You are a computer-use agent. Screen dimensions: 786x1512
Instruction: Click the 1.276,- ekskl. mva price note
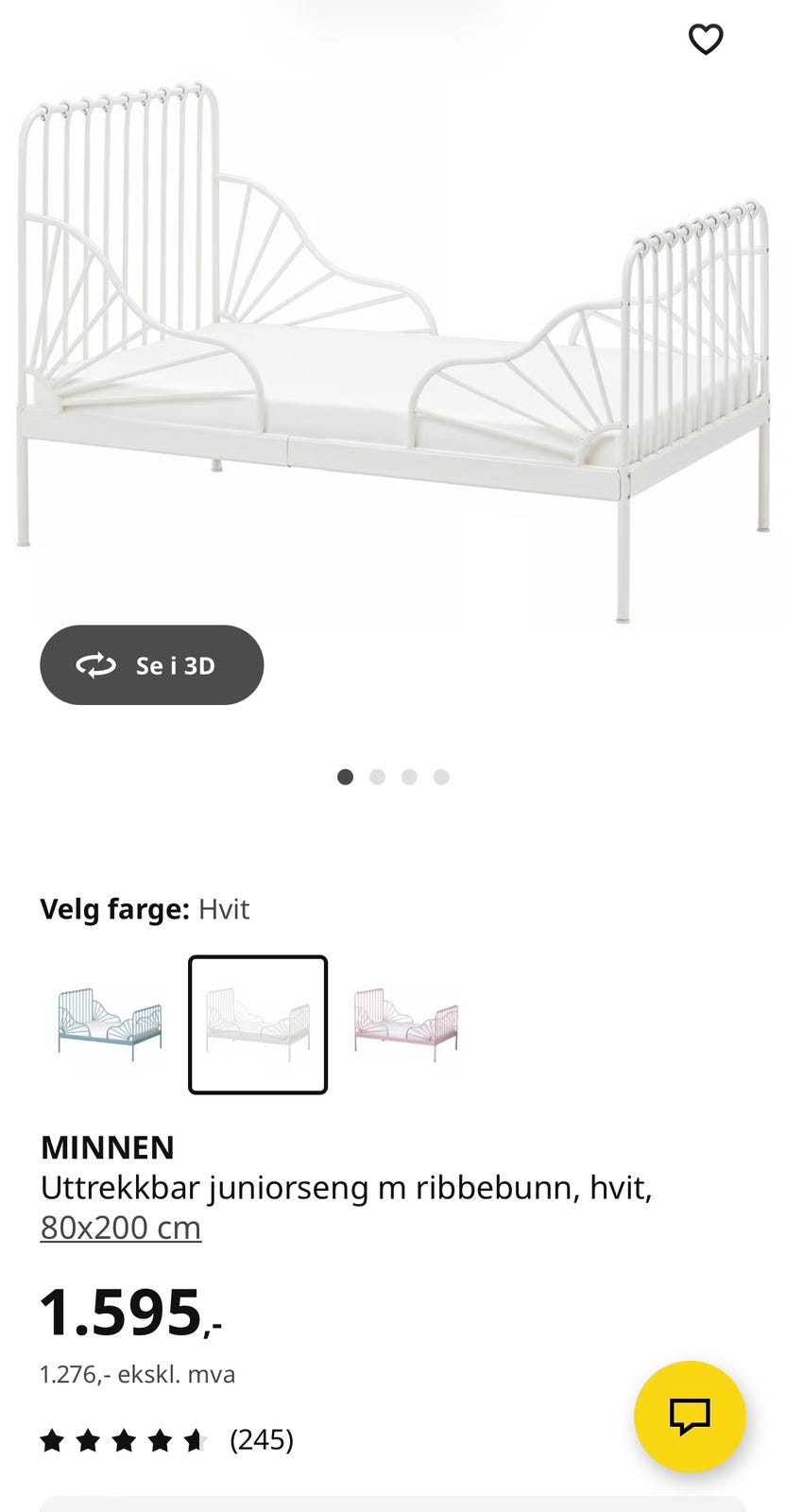tap(137, 1375)
